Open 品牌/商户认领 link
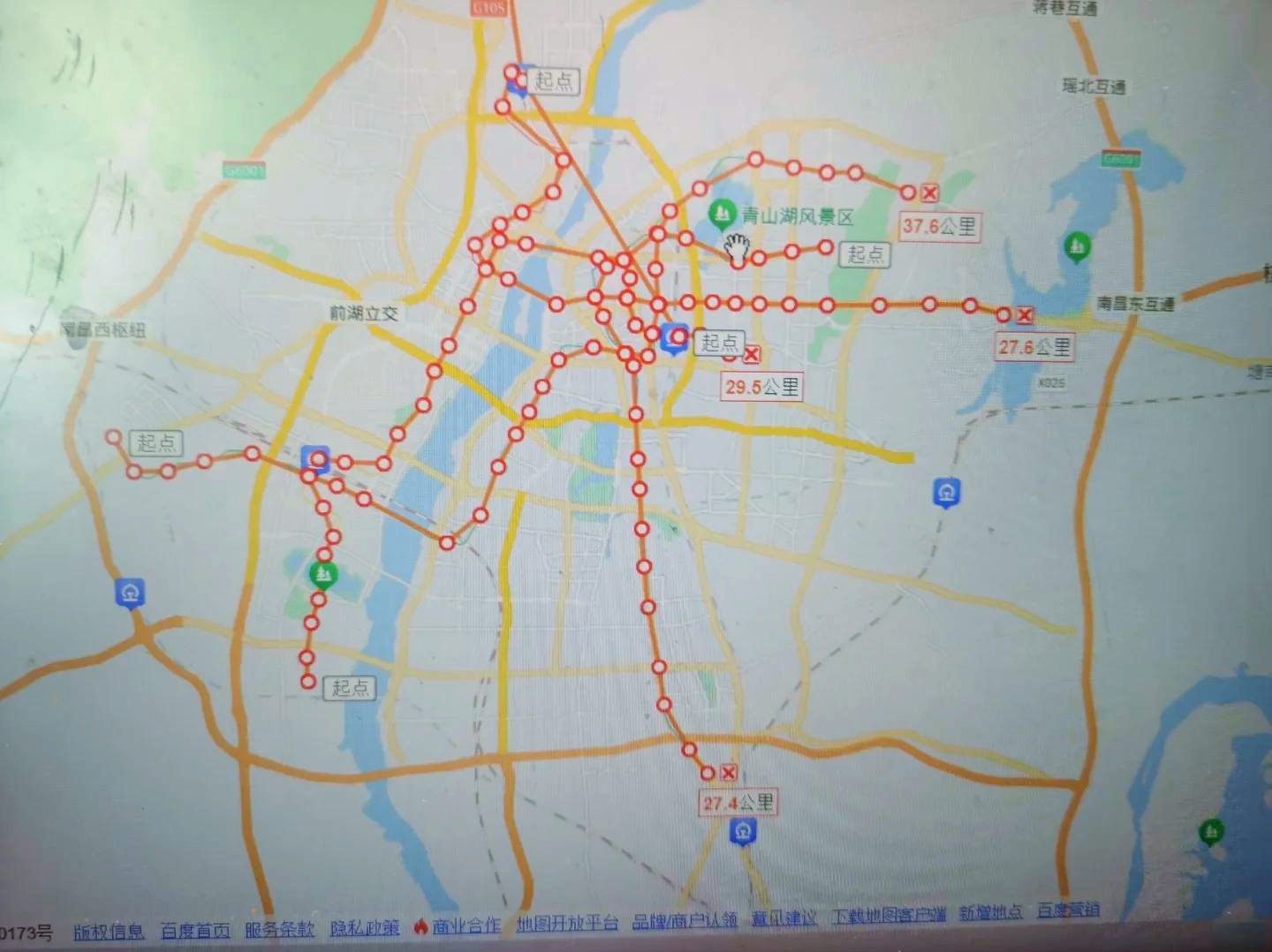1272x952 pixels. click(x=685, y=921)
